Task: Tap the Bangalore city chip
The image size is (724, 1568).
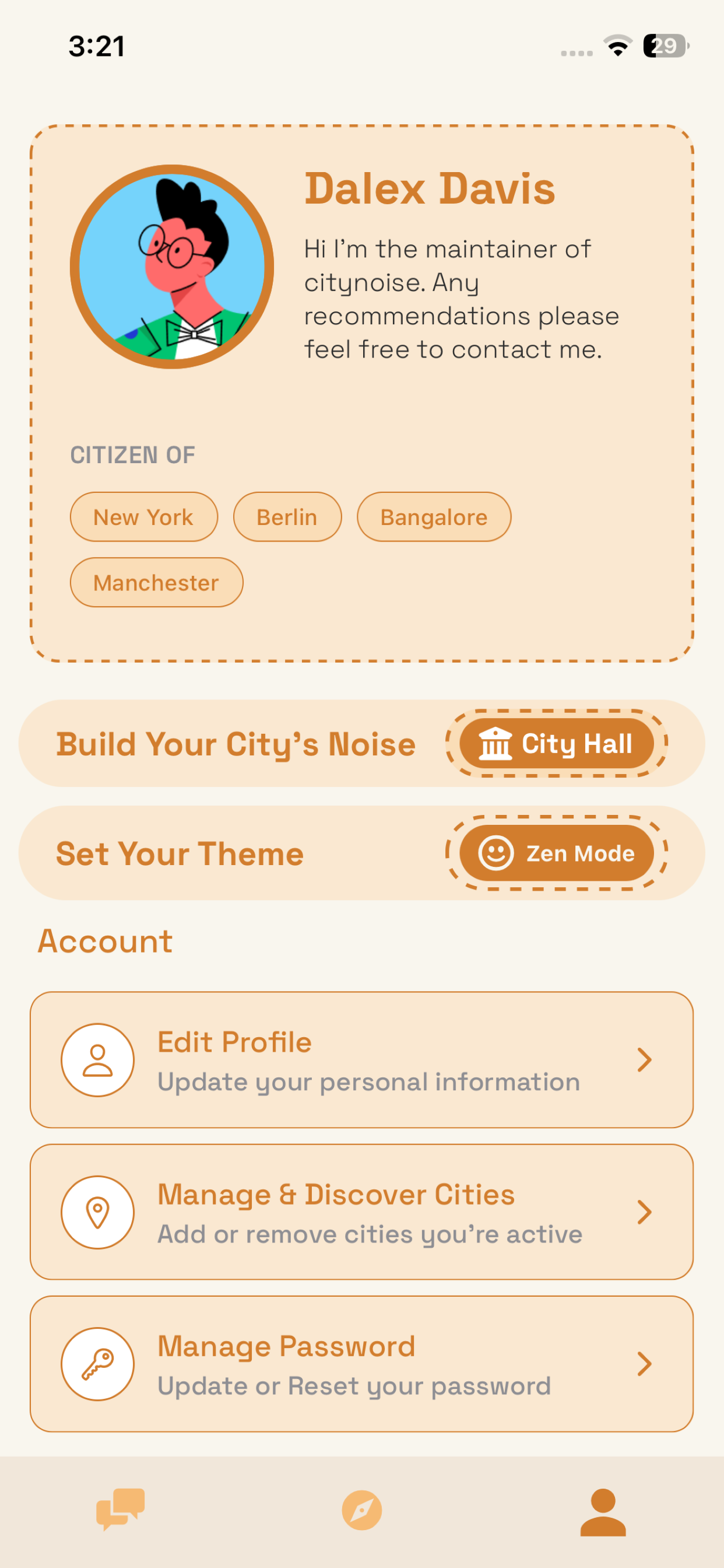Action: pyautogui.click(x=434, y=517)
